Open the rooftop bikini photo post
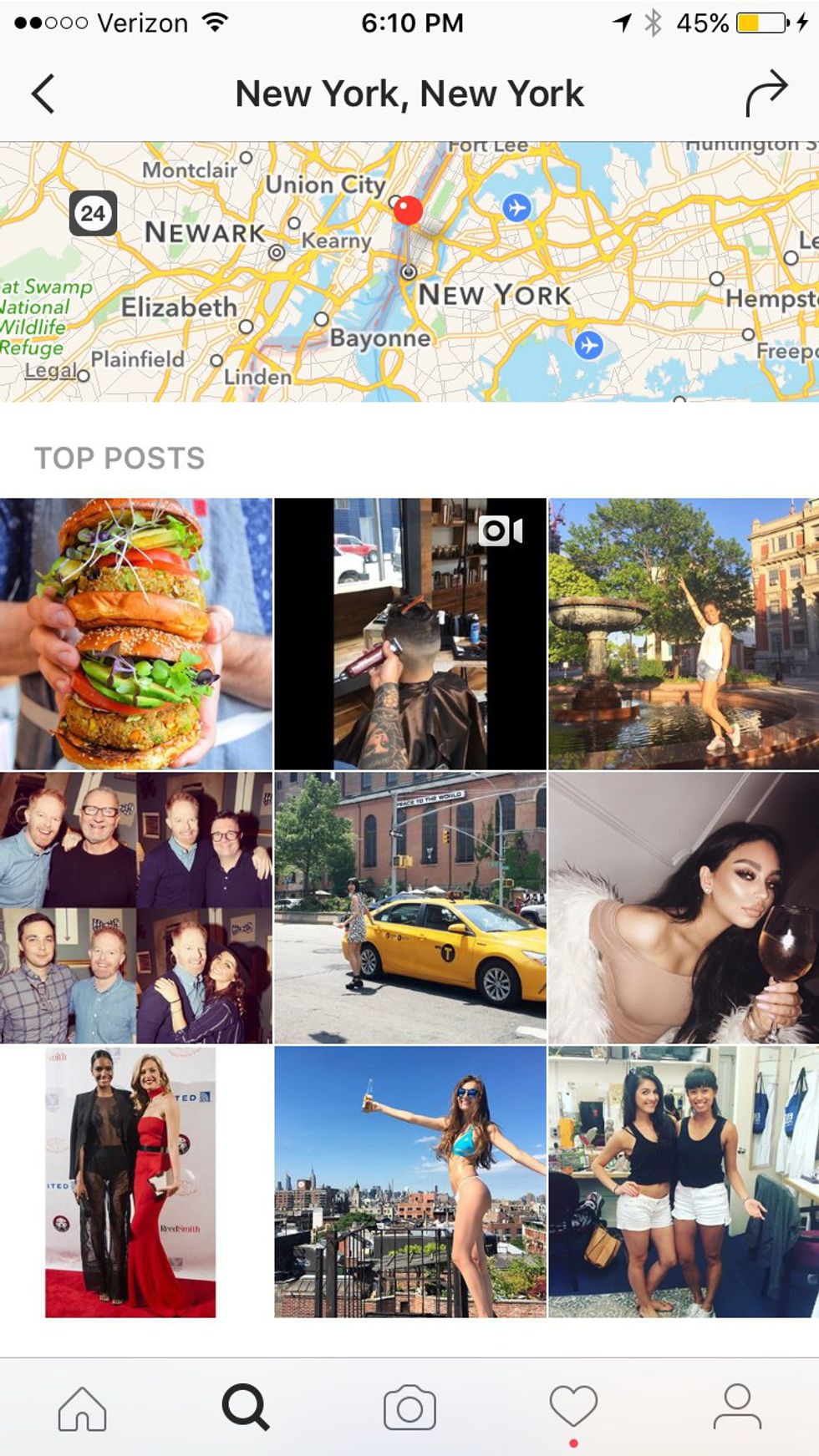Viewport: 819px width, 1456px height. click(409, 1181)
